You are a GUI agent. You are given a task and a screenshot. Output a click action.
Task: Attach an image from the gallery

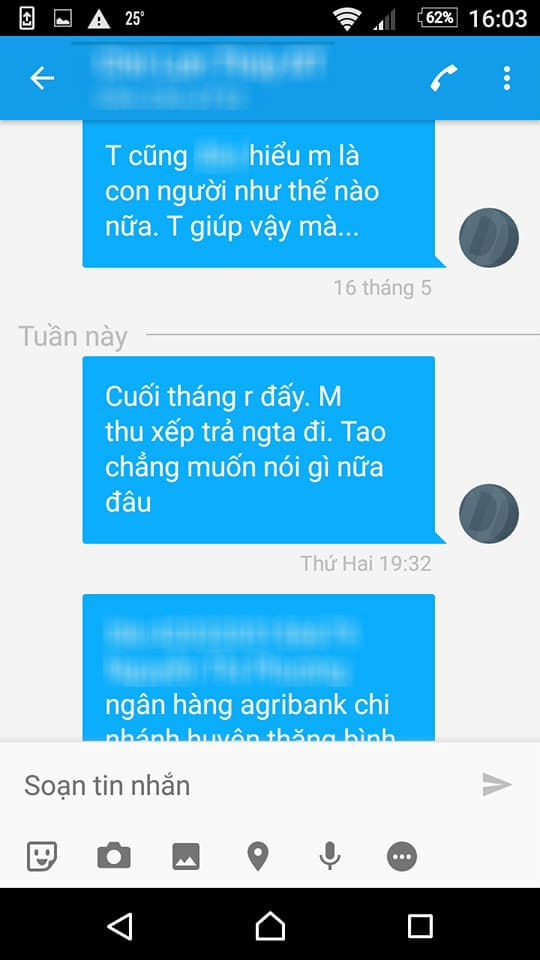[186, 856]
